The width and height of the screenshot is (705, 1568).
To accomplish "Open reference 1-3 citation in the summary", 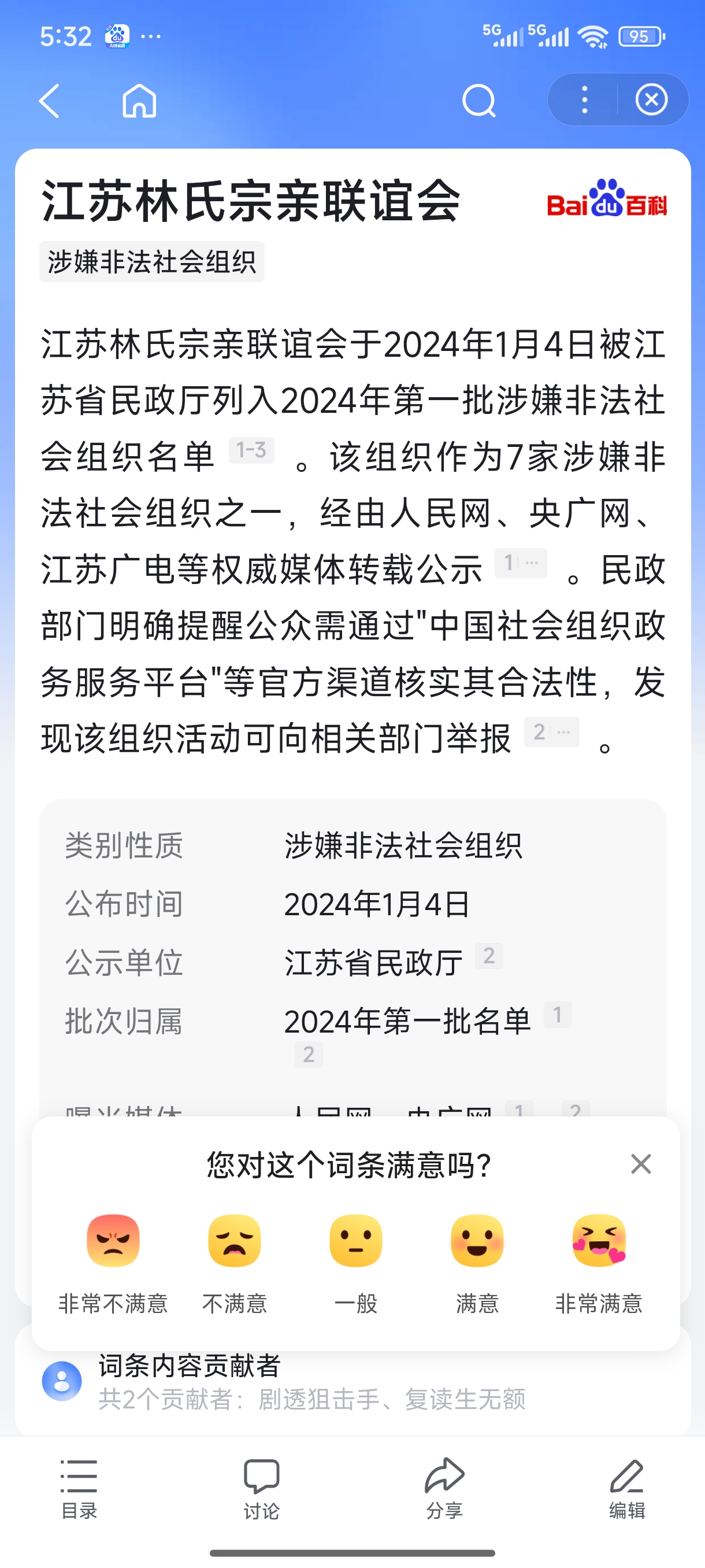I will pyautogui.click(x=251, y=450).
